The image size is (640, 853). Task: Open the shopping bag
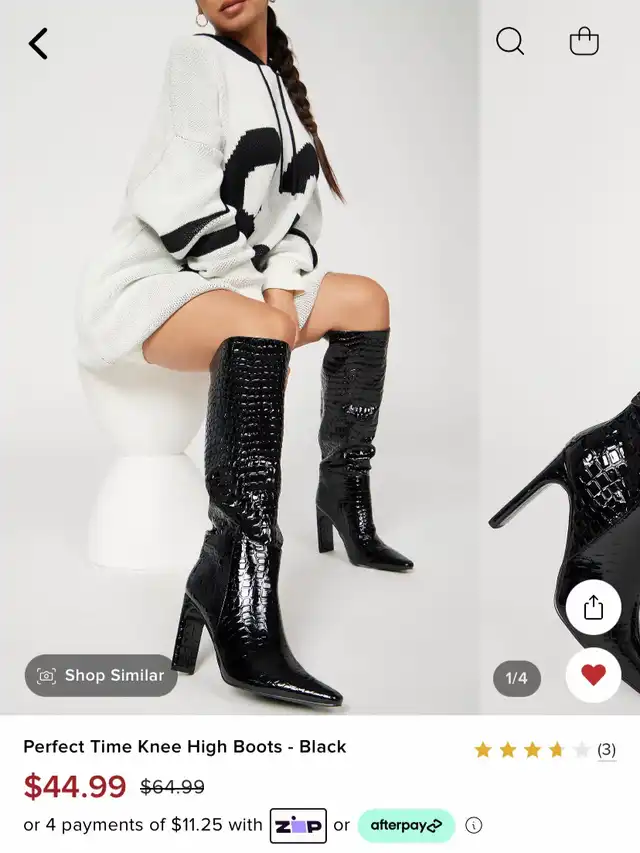coord(584,41)
